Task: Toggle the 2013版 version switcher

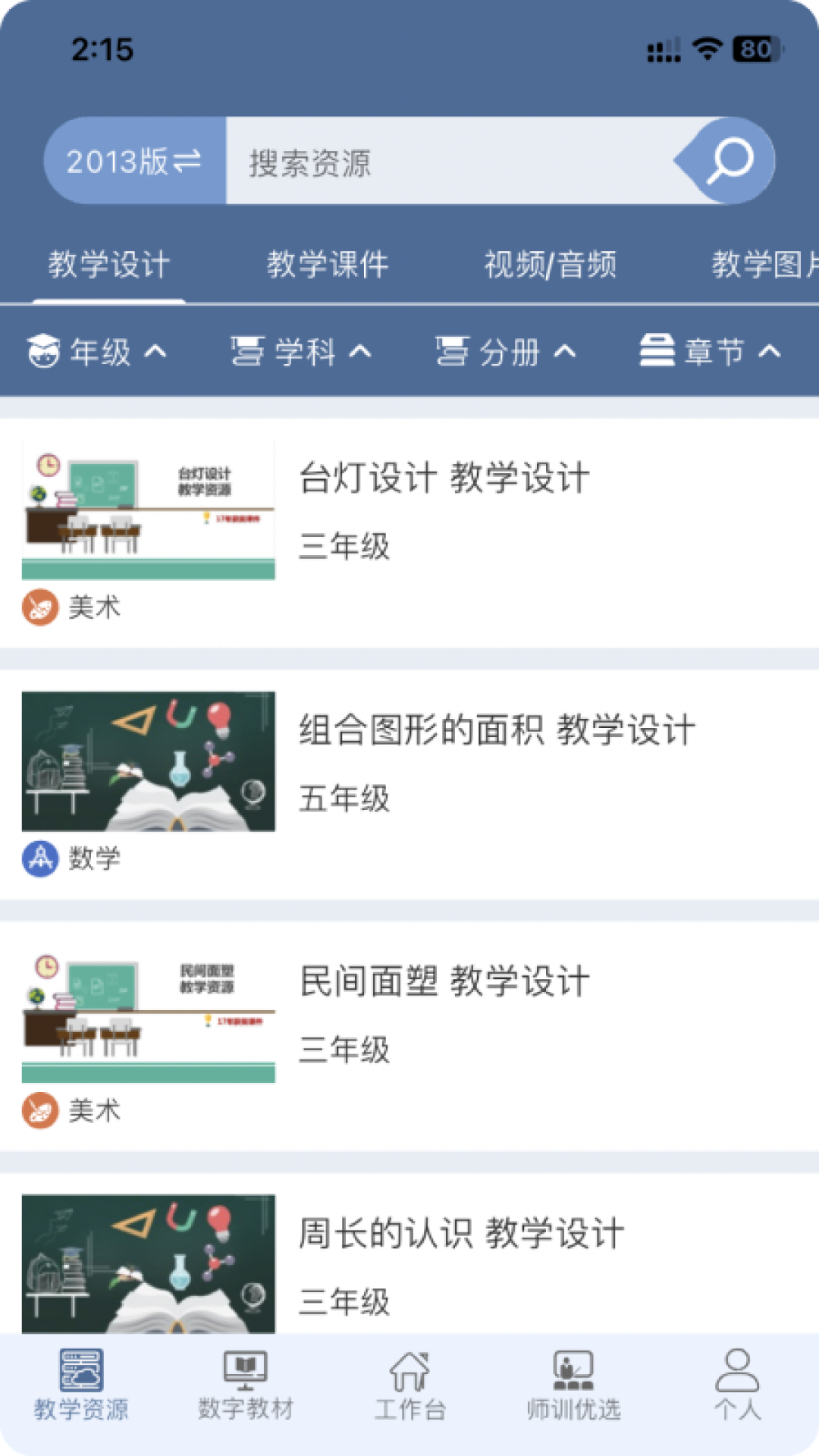Action: (133, 159)
